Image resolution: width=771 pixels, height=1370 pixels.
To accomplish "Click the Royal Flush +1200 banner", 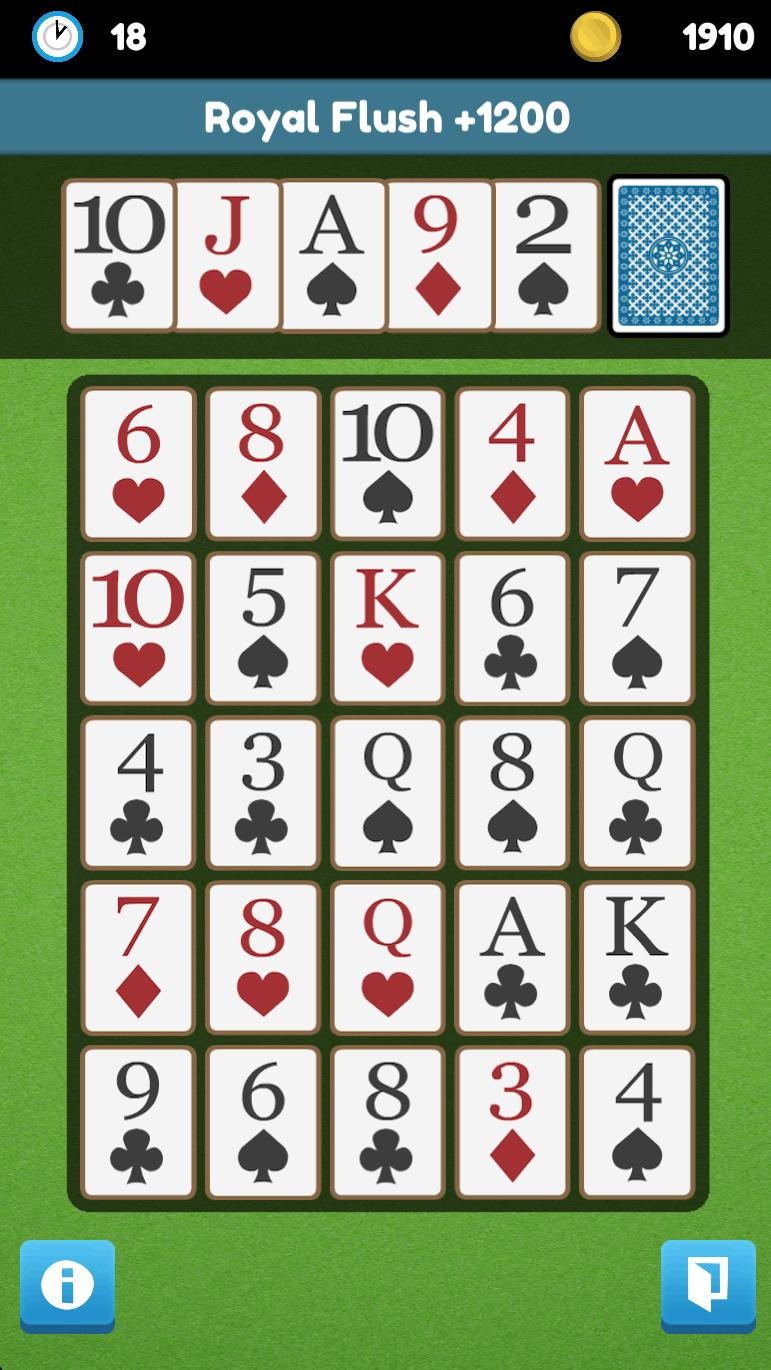I will pyautogui.click(x=385, y=117).
